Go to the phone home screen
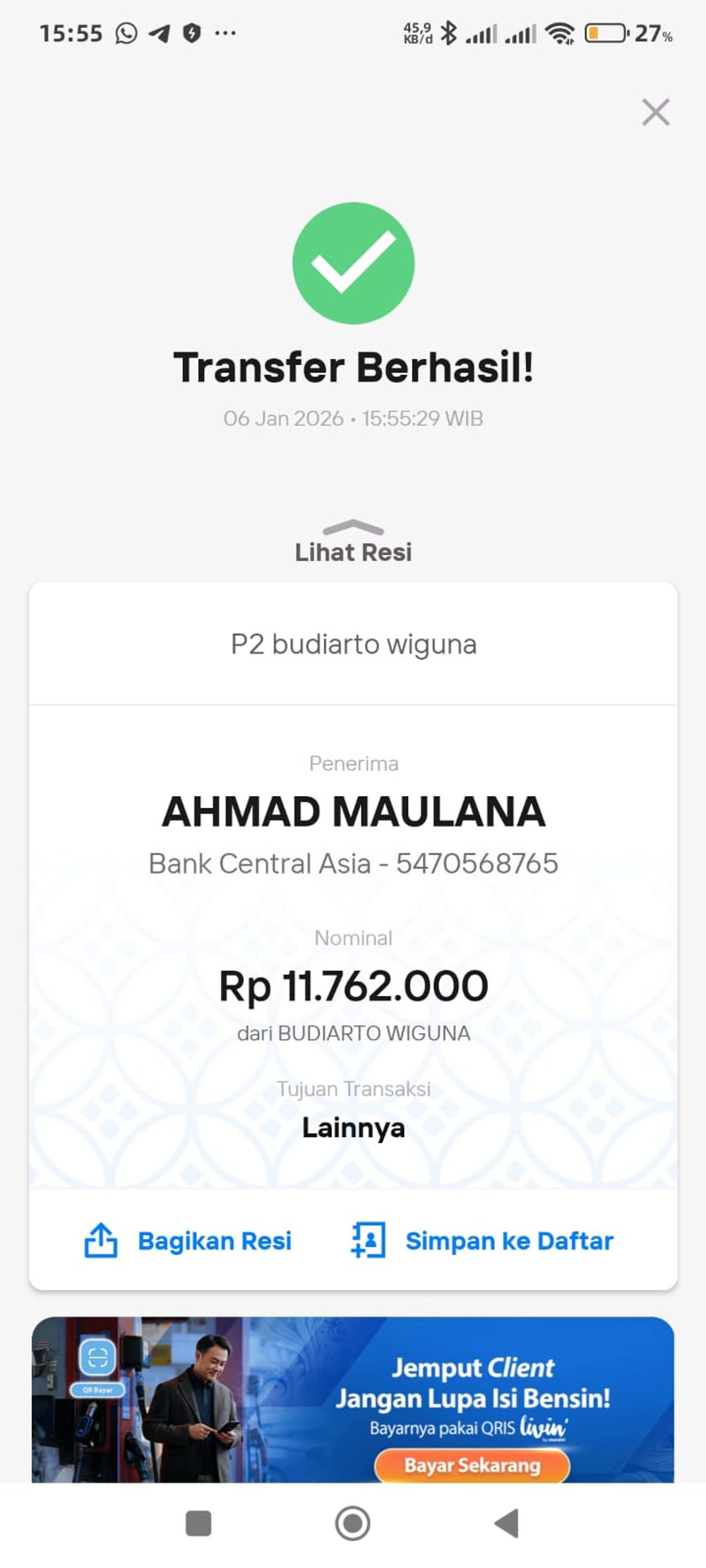The image size is (706, 1568). [353, 1523]
